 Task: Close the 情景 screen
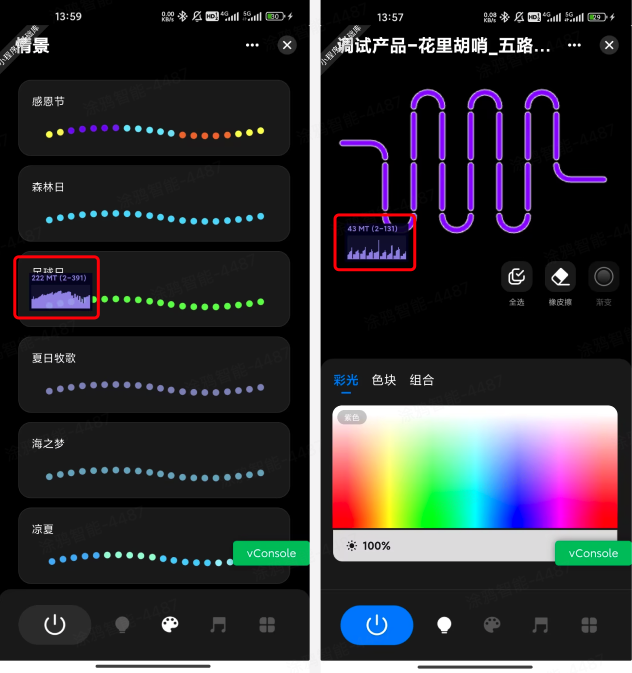click(287, 45)
